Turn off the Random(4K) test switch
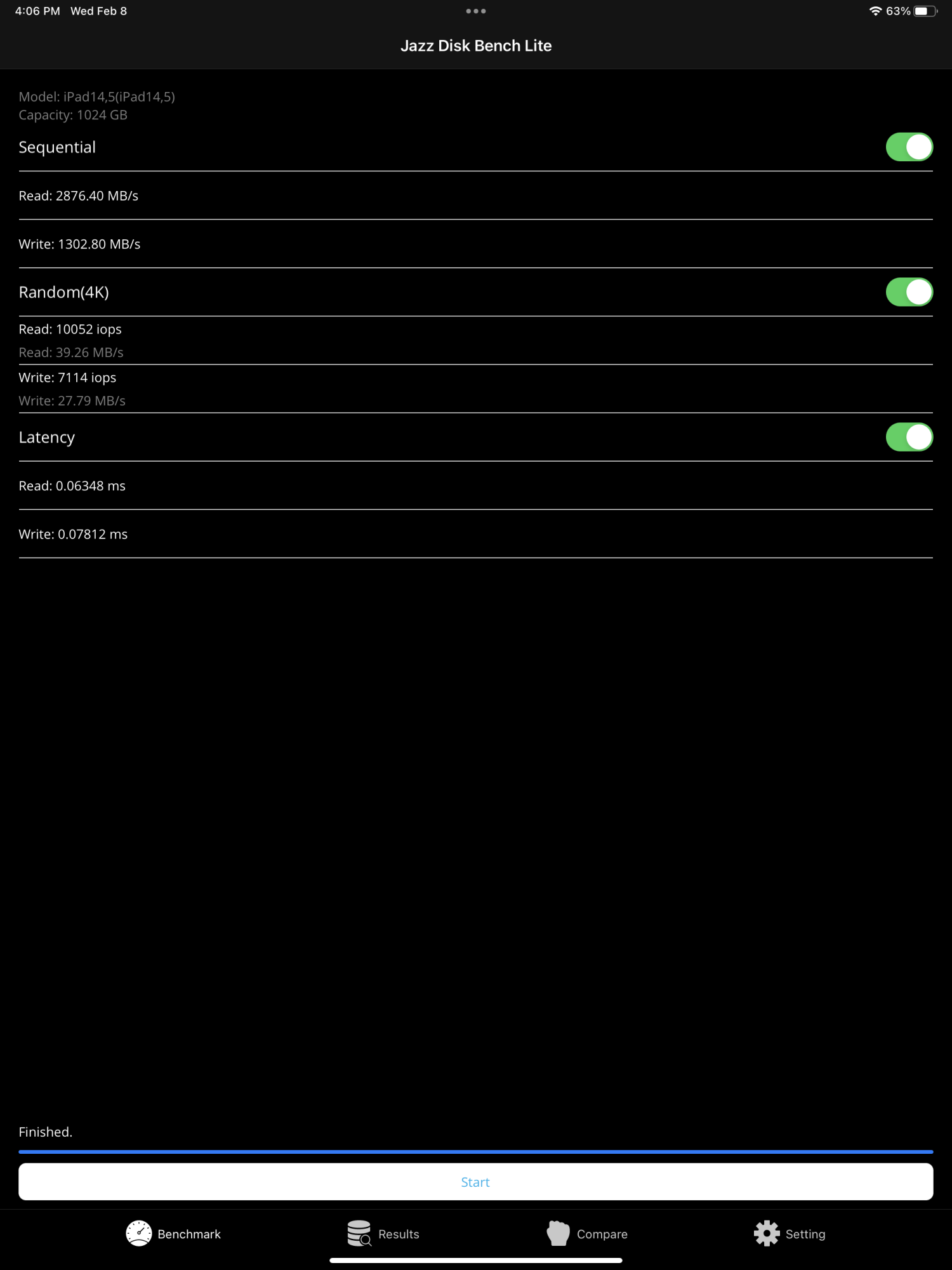This screenshot has width=952, height=1270. pos(909,292)
